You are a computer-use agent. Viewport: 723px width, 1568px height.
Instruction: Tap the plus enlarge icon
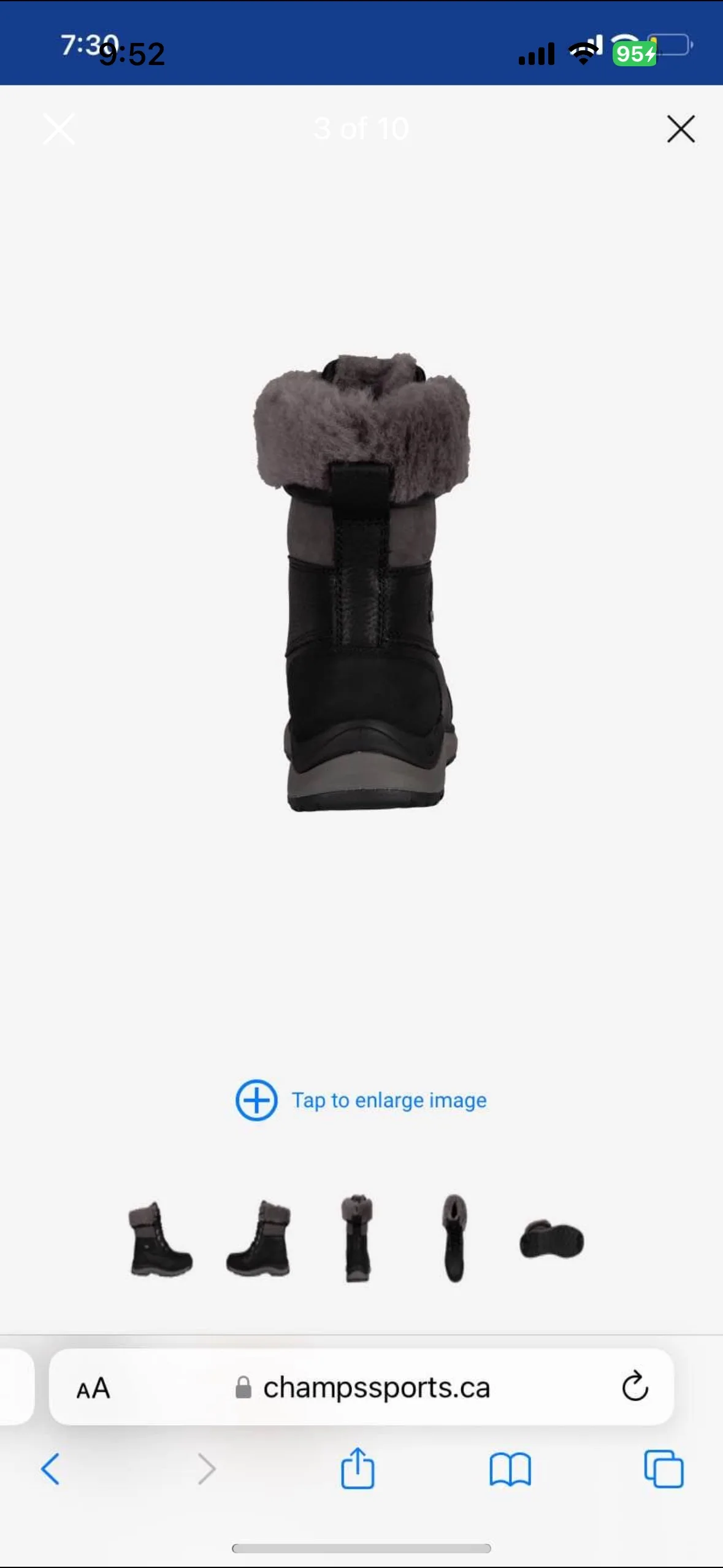[x=257, y=1100]
